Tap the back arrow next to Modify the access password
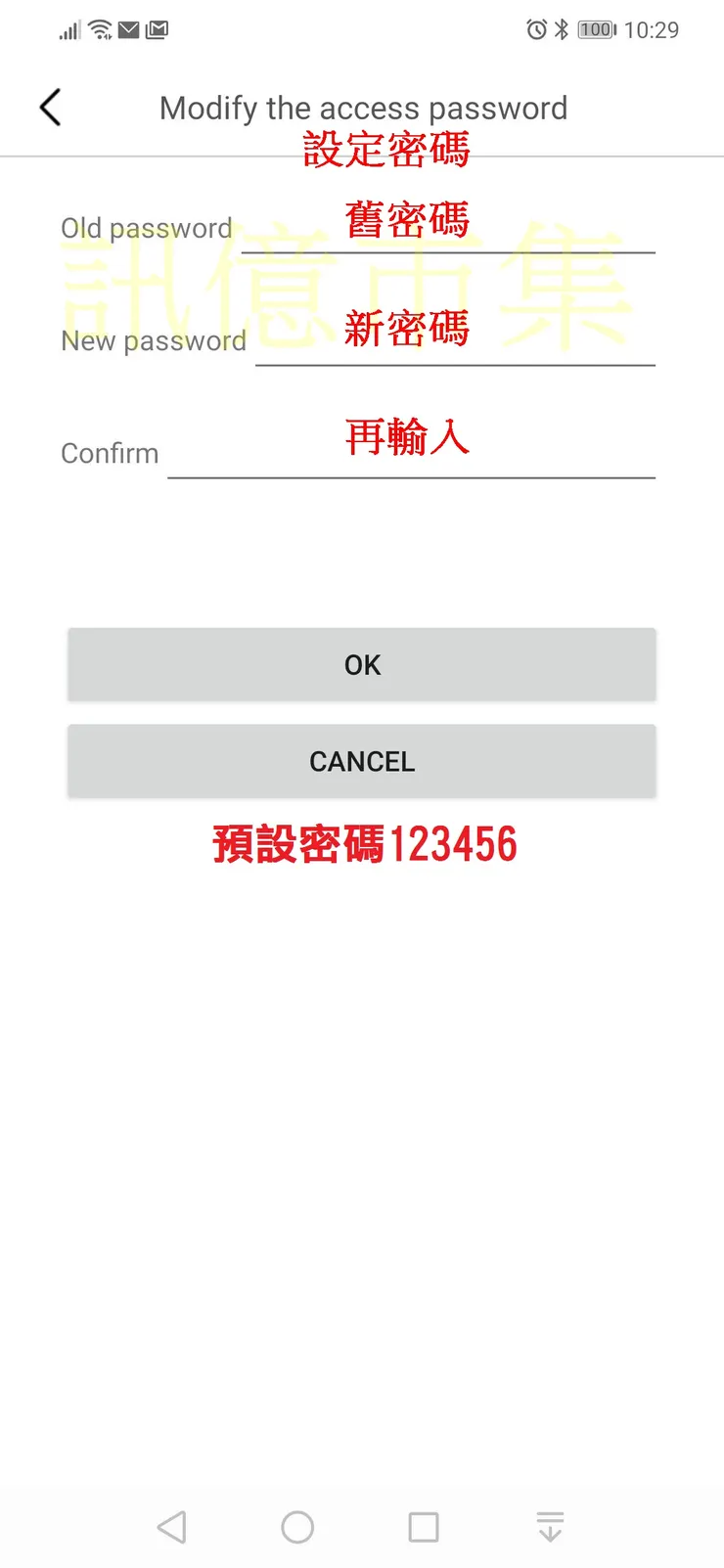The height and width of the screenshot is (1568, 724). pos(50,108)
